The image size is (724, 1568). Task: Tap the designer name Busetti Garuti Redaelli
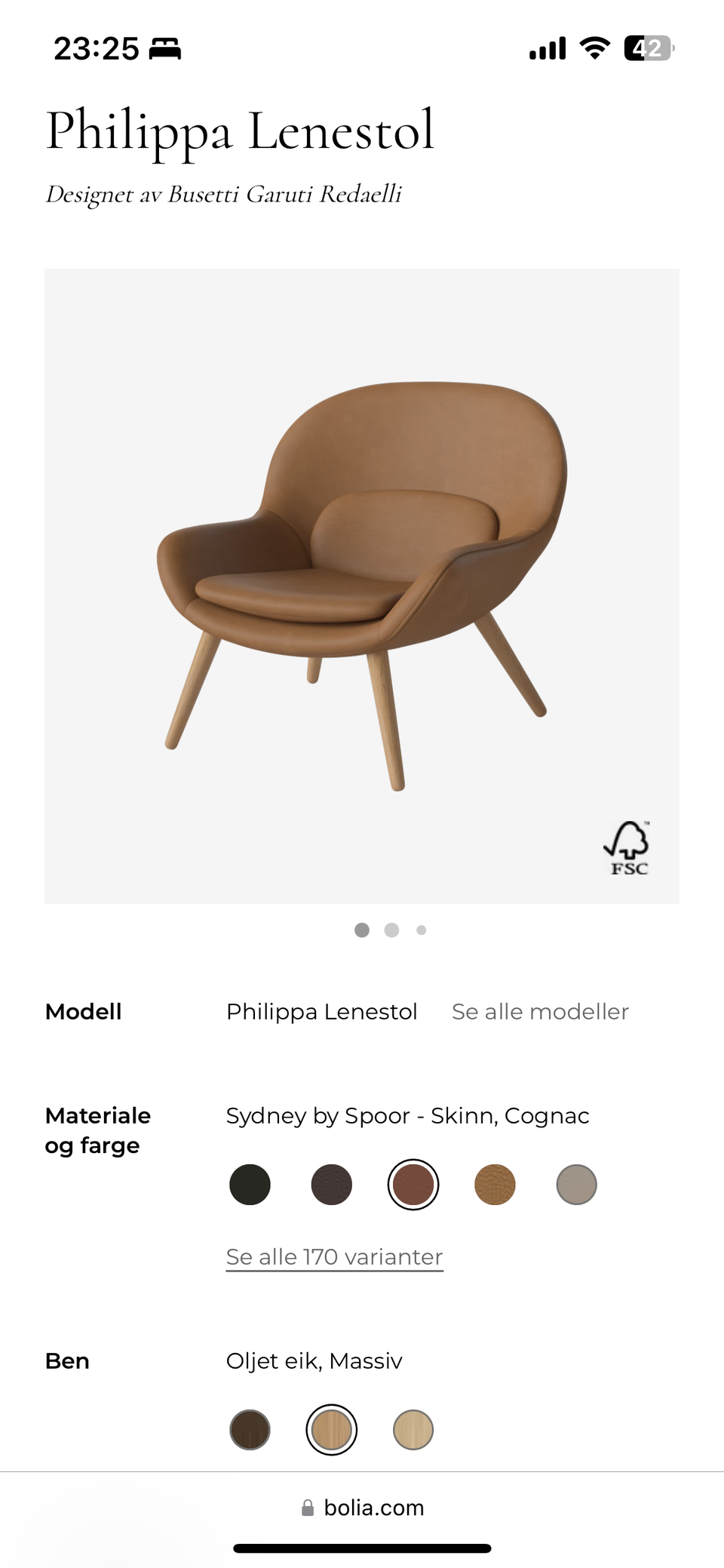[285, 194]
